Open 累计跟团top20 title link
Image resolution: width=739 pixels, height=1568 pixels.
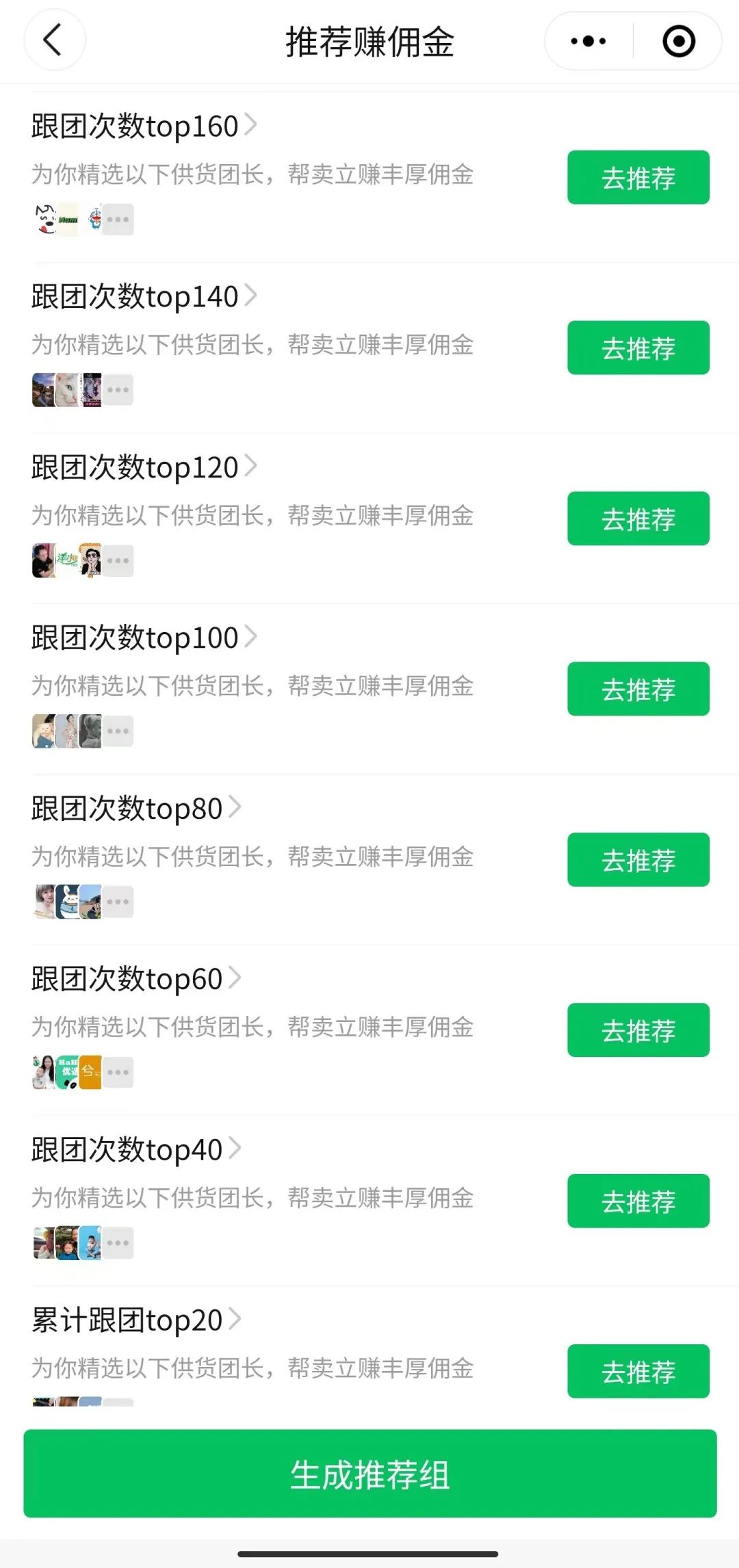tap(135, 1320)
